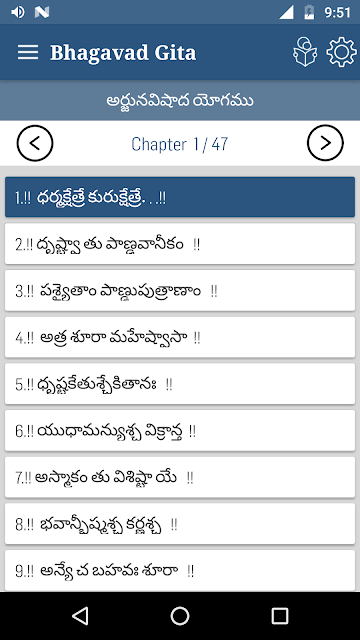Screen dimensions: 360x640
Task: Choose verse 4 row
Action: pyautogui.click(x=180, y=337)
